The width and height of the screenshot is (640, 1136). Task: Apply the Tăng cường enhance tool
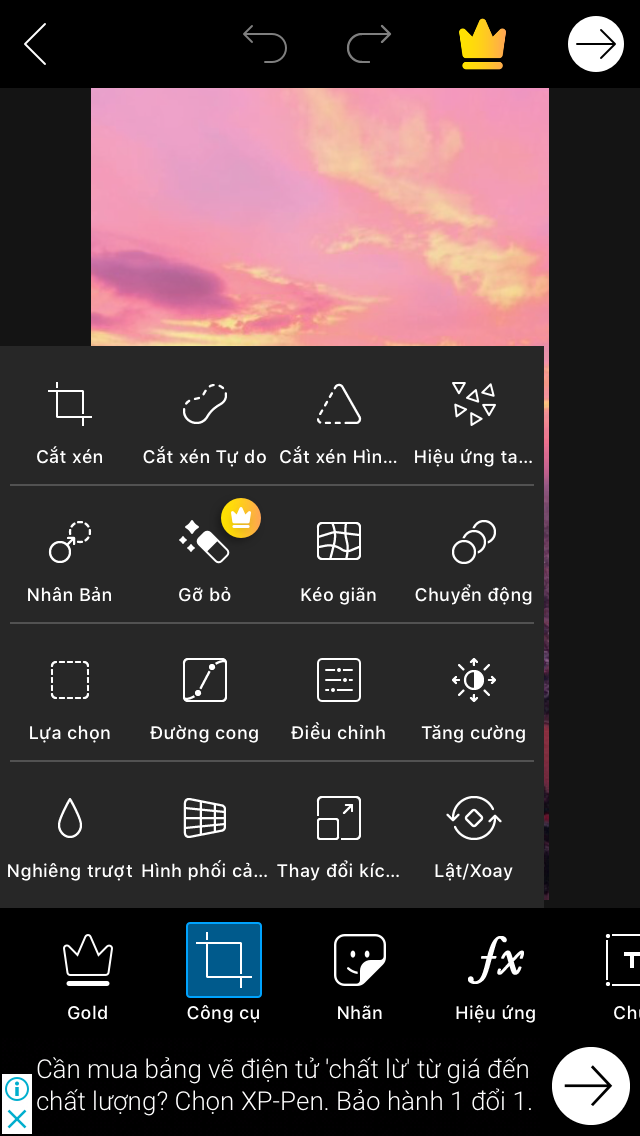pyautogui.click(x=474, y=699)
